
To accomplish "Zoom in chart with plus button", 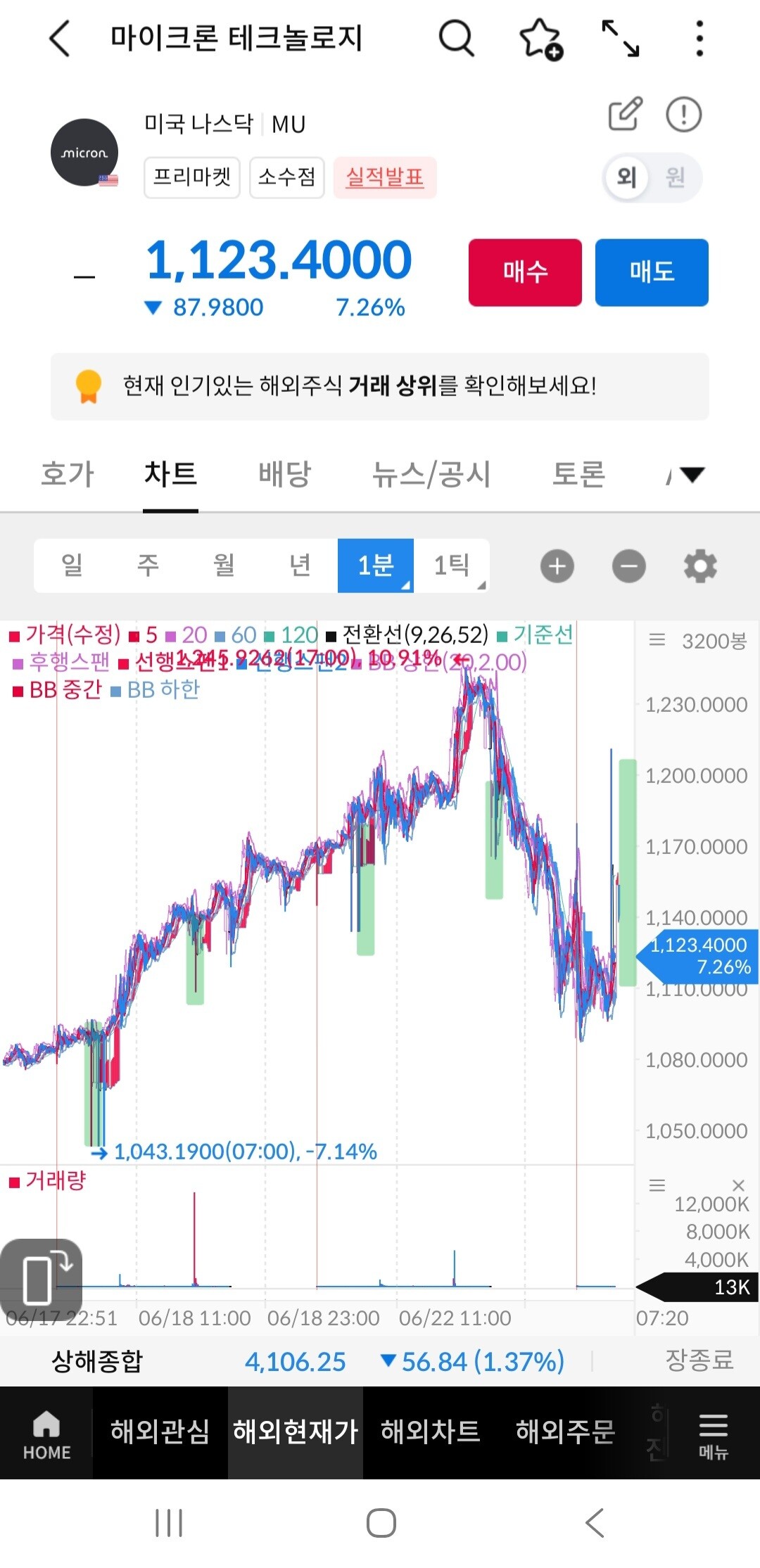I will (x=557, y=566).
